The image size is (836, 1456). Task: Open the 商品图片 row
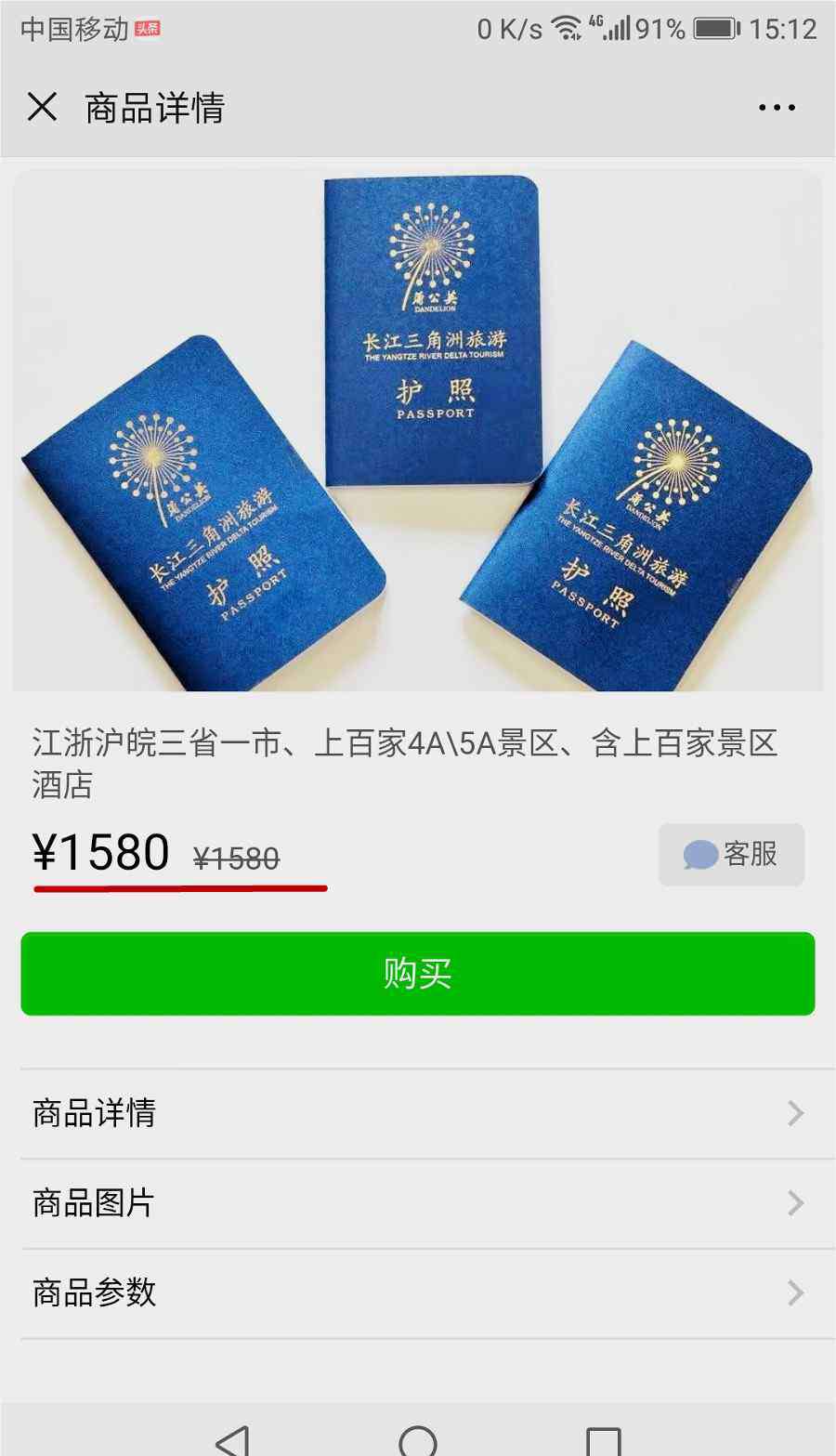coord(418,1203)
